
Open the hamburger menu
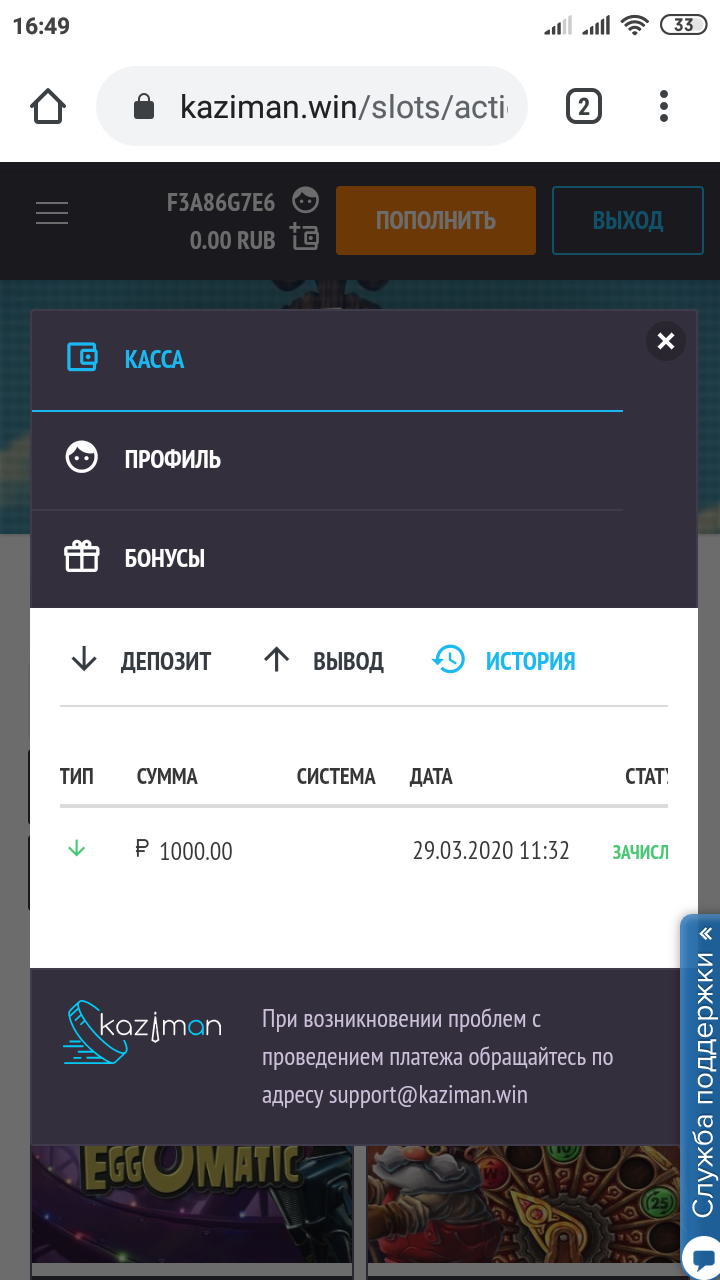click(x=52, y=213)
